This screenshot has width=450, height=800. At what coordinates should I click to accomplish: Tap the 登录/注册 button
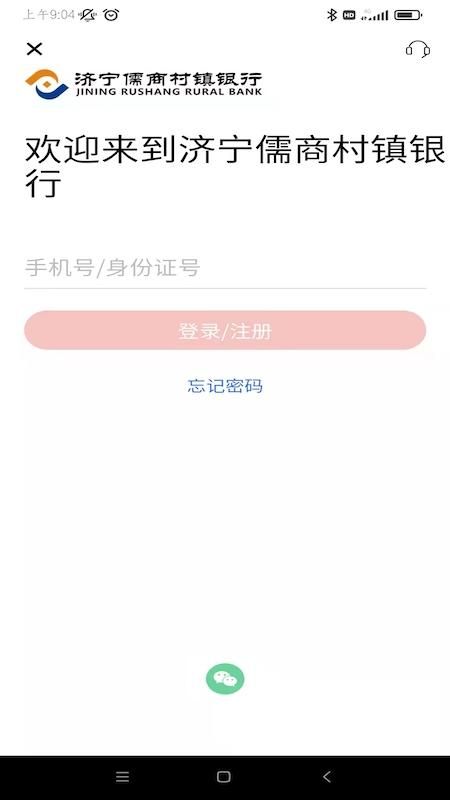[x=225, y=331]
